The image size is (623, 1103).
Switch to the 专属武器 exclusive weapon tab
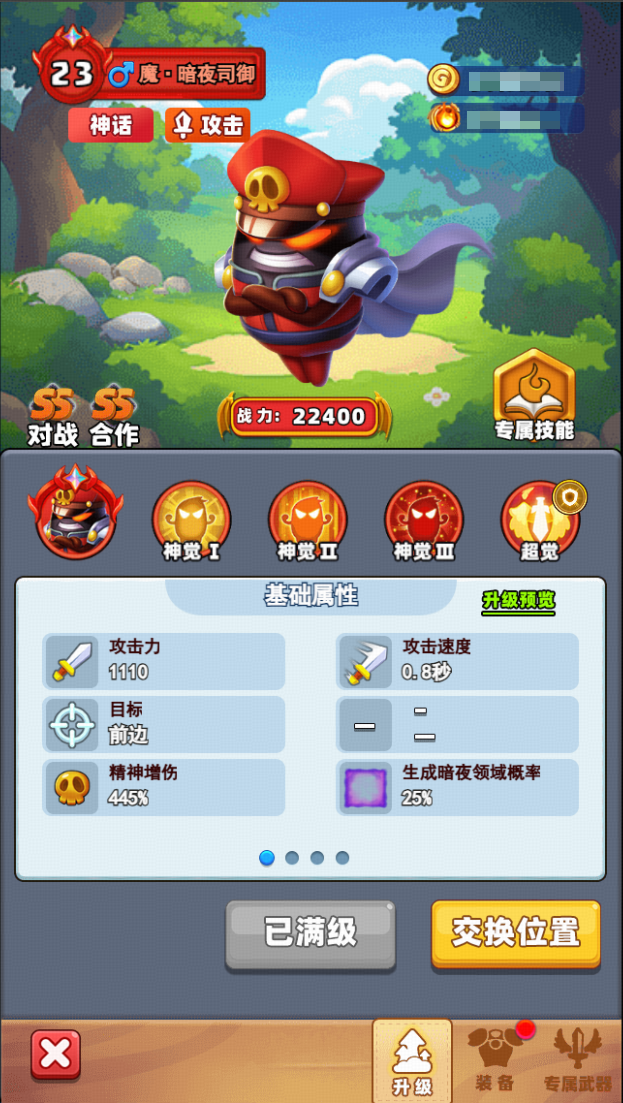coord(578,1060)
